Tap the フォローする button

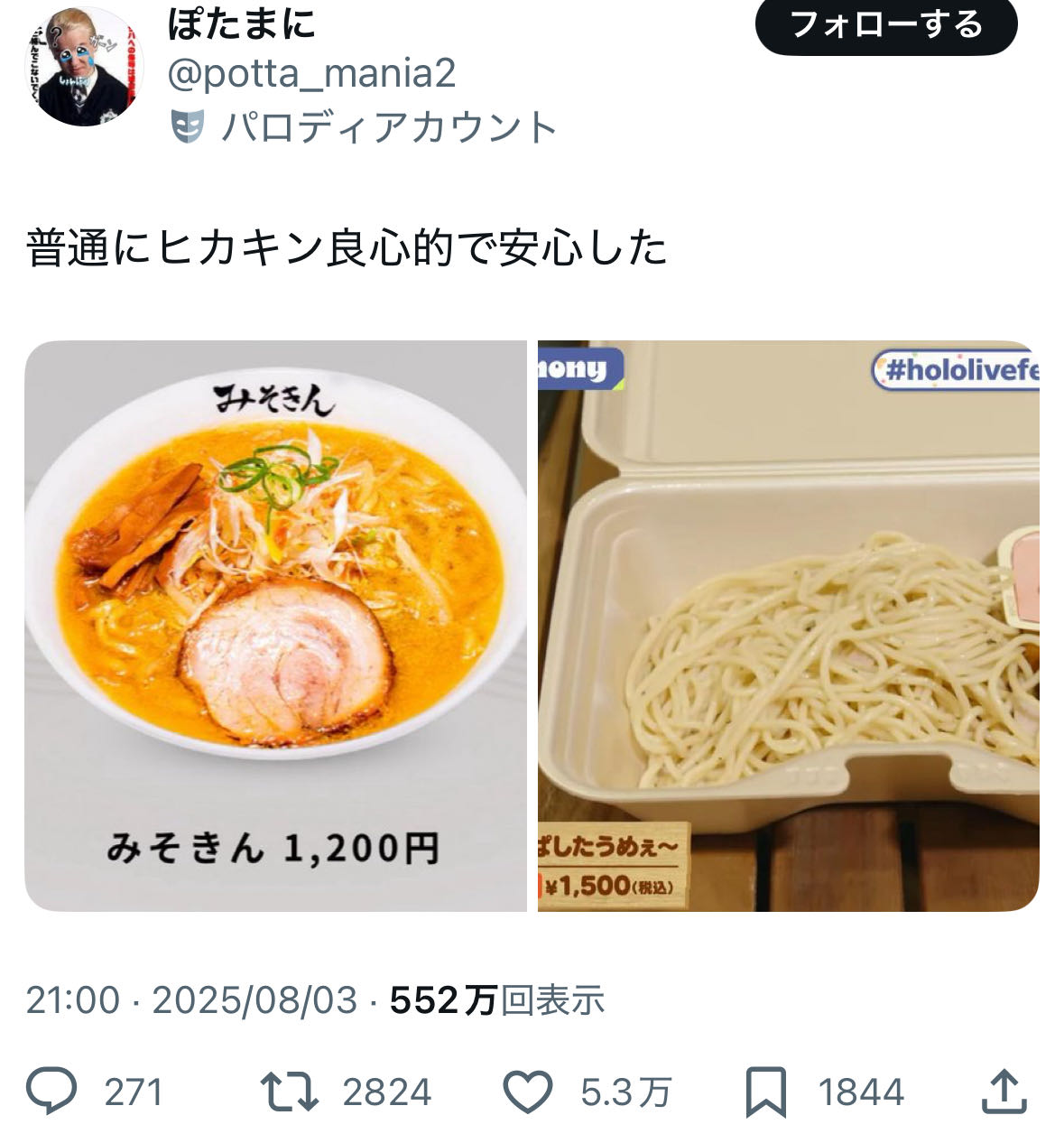click(885, 24)
